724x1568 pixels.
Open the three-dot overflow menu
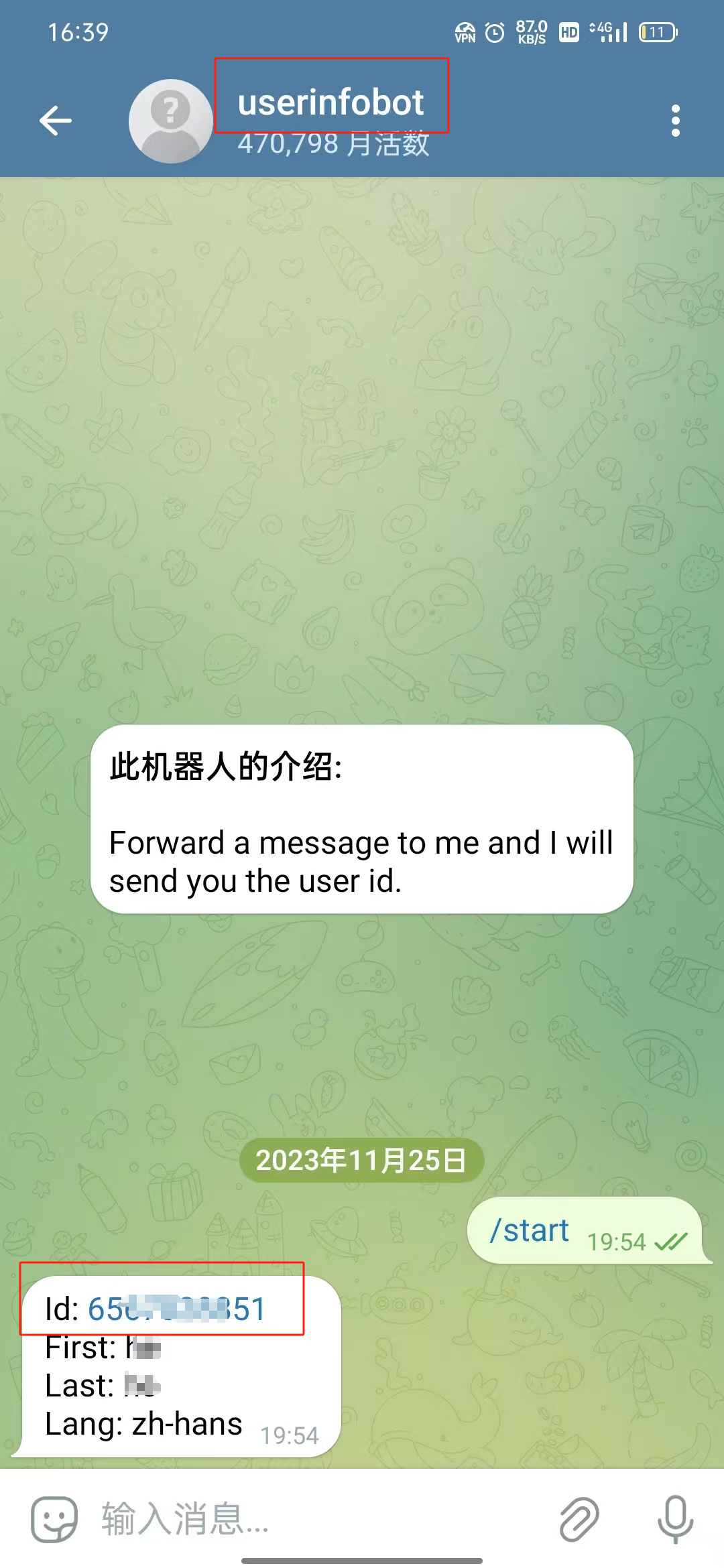click(x=675, y=121)
